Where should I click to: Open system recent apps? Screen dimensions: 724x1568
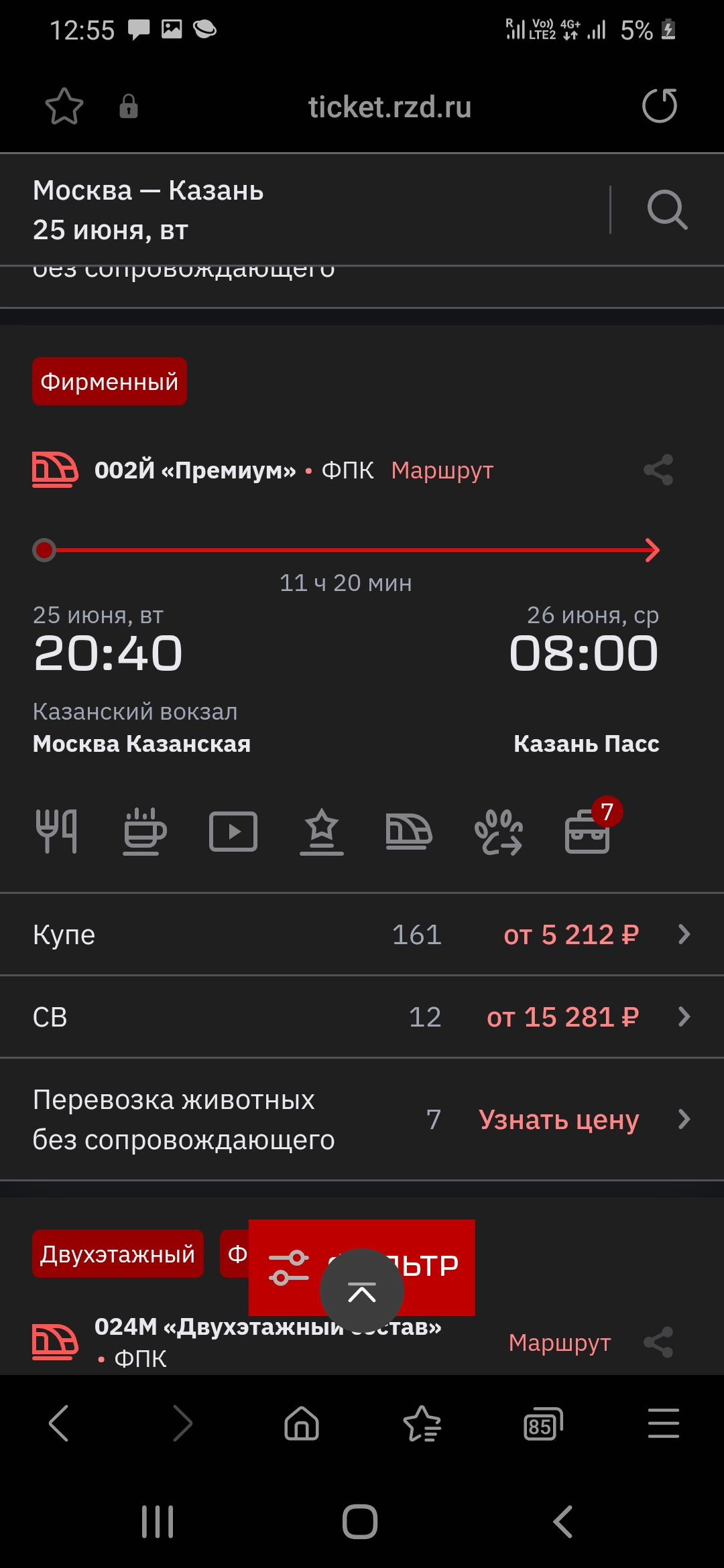click(x=158, y=1521)
